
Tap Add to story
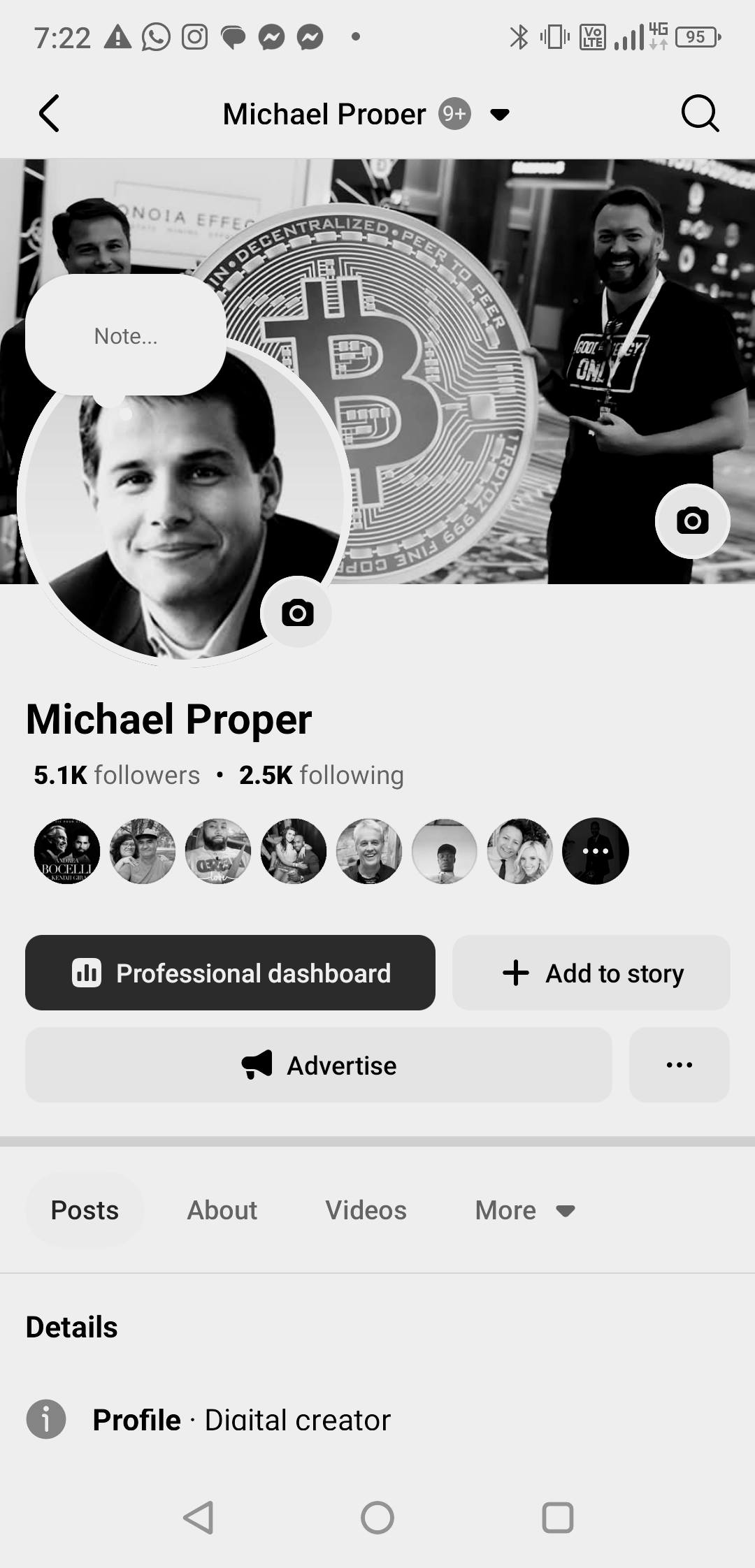pyautogui.click(x=591, y=973)
